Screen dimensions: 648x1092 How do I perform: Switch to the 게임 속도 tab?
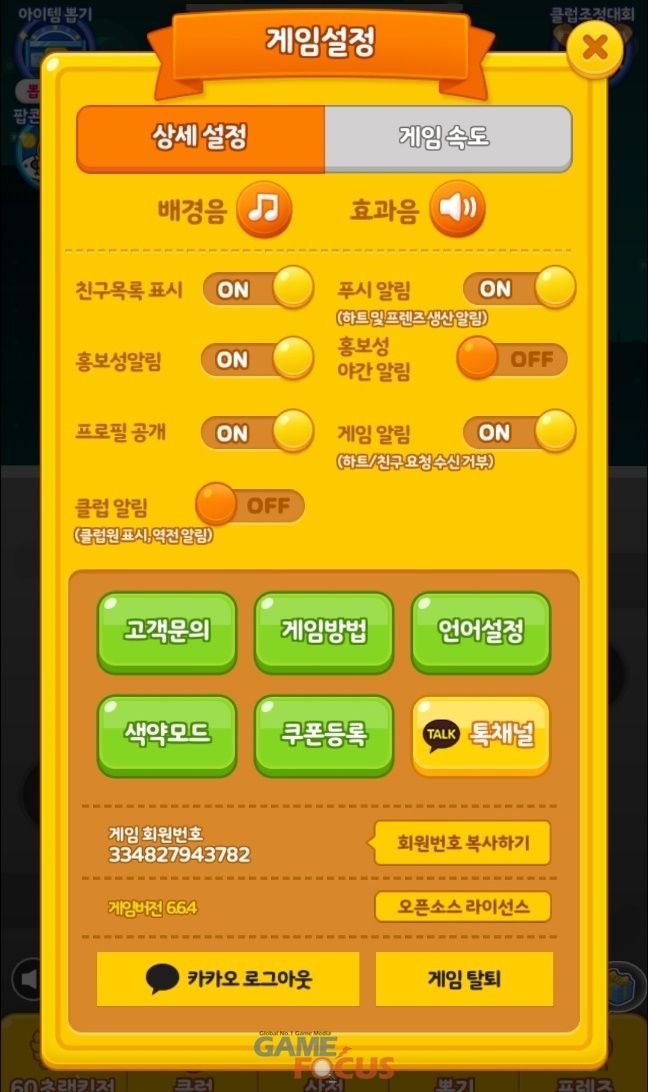(x=447, y=137)
